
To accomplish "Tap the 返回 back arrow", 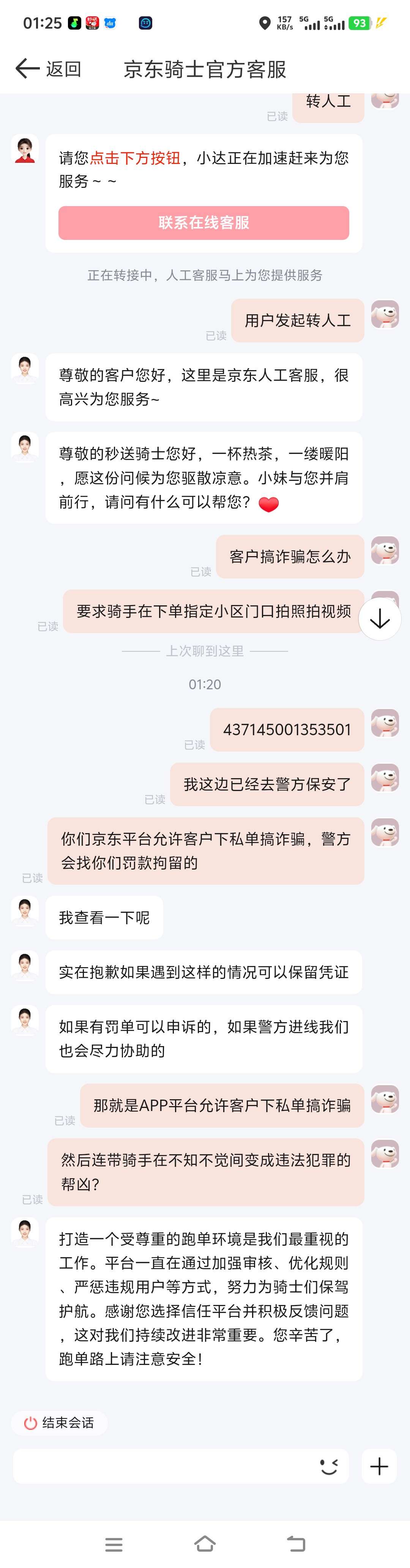I will click(x=28, y=69).
